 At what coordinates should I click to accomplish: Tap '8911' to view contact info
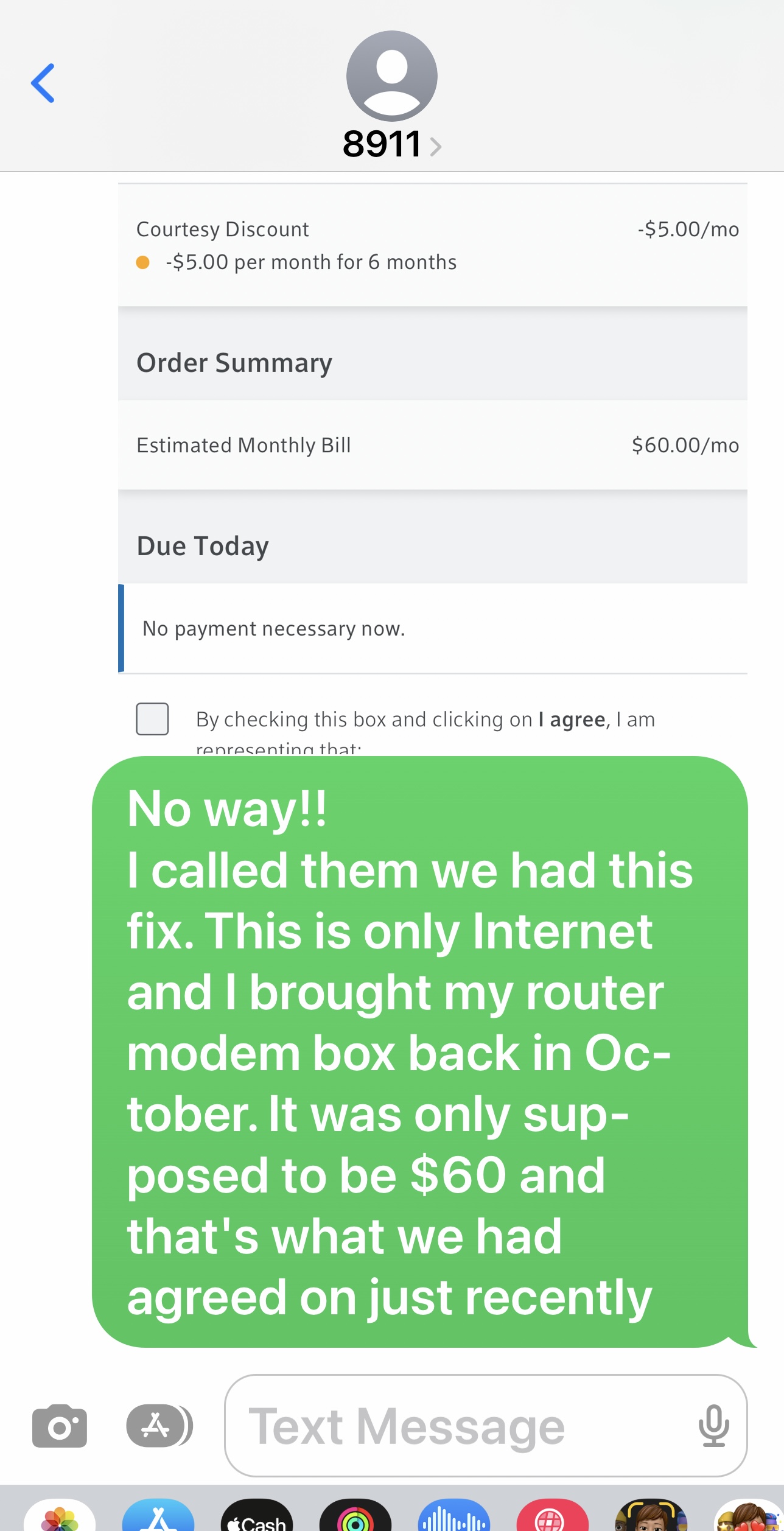pos(382,144)
